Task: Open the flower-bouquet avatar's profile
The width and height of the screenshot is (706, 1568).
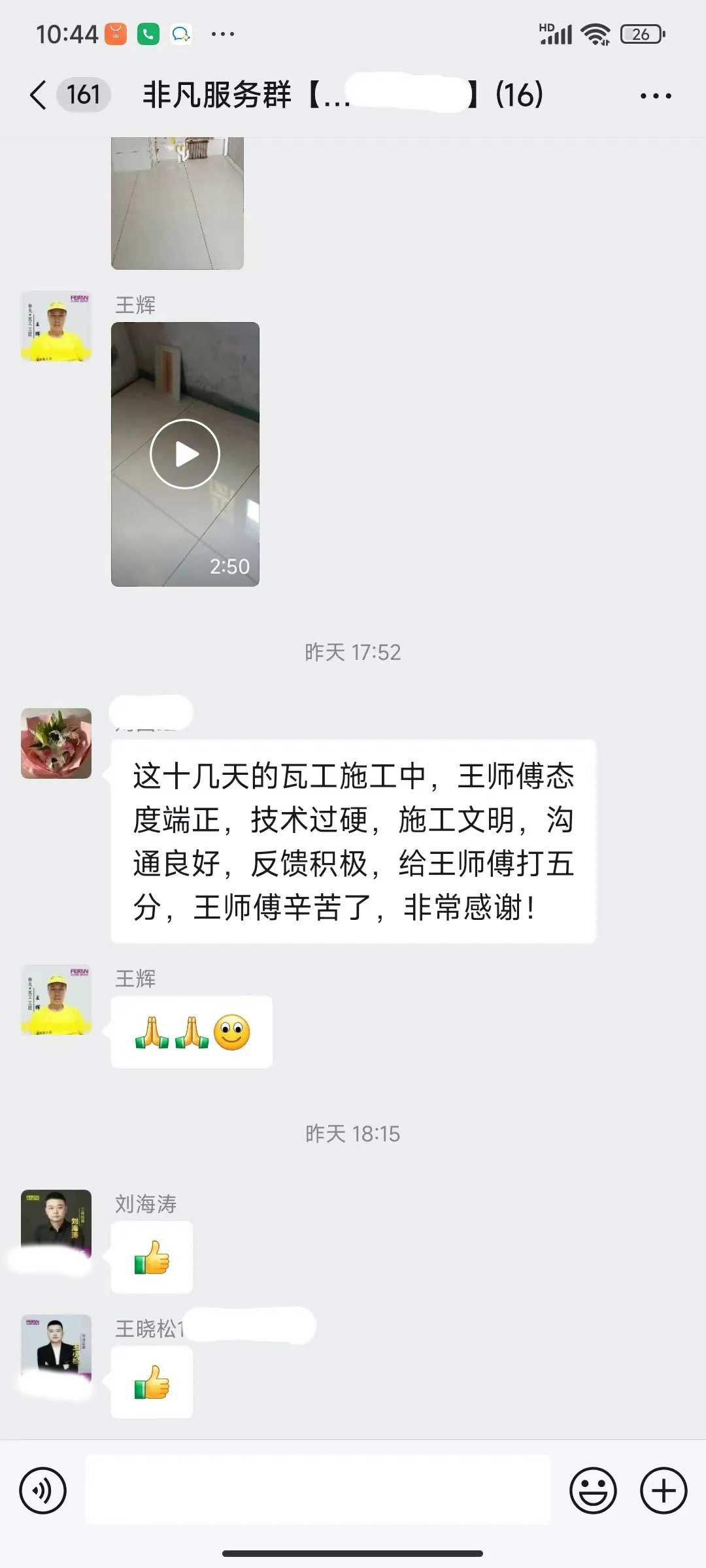Action: 56,743
